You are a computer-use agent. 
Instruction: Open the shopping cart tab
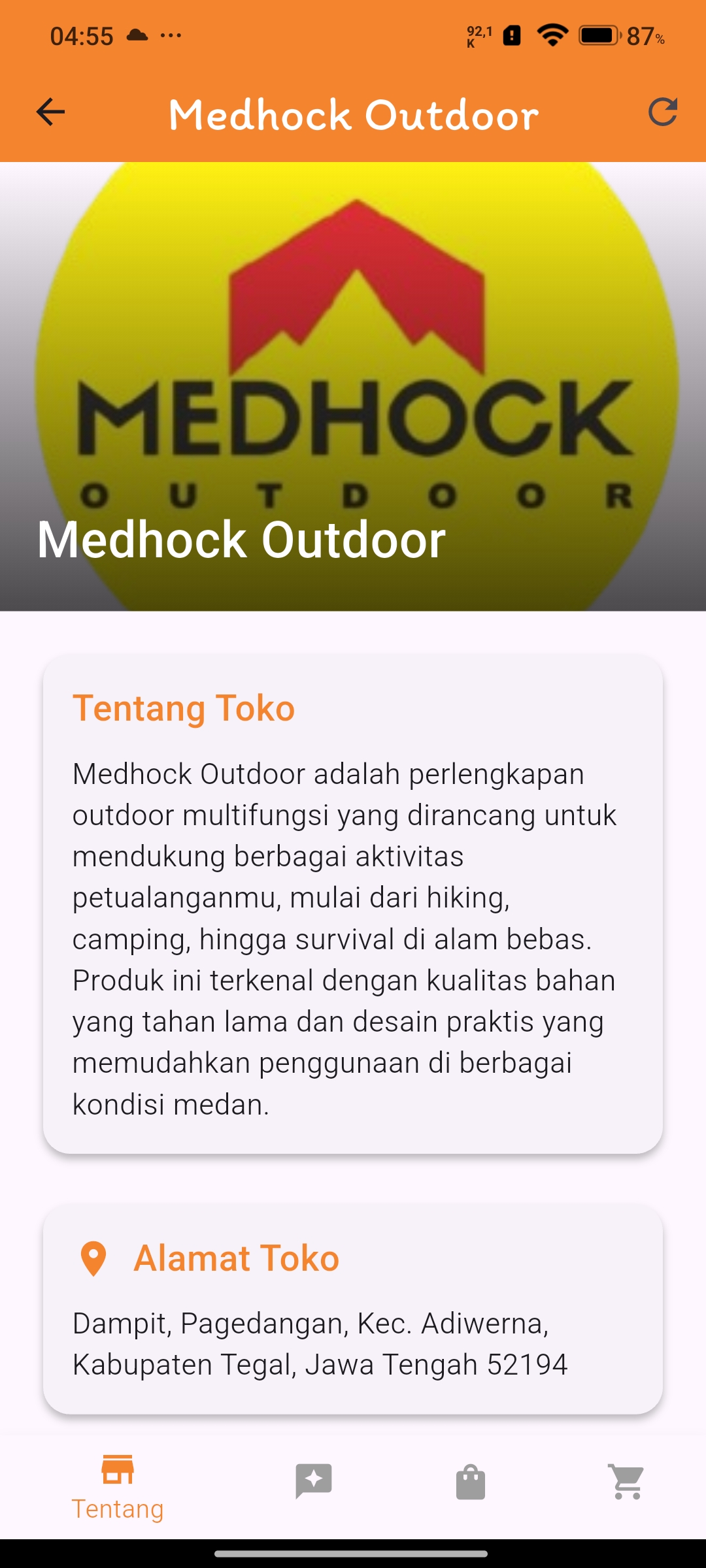[x=627, y=1482]
